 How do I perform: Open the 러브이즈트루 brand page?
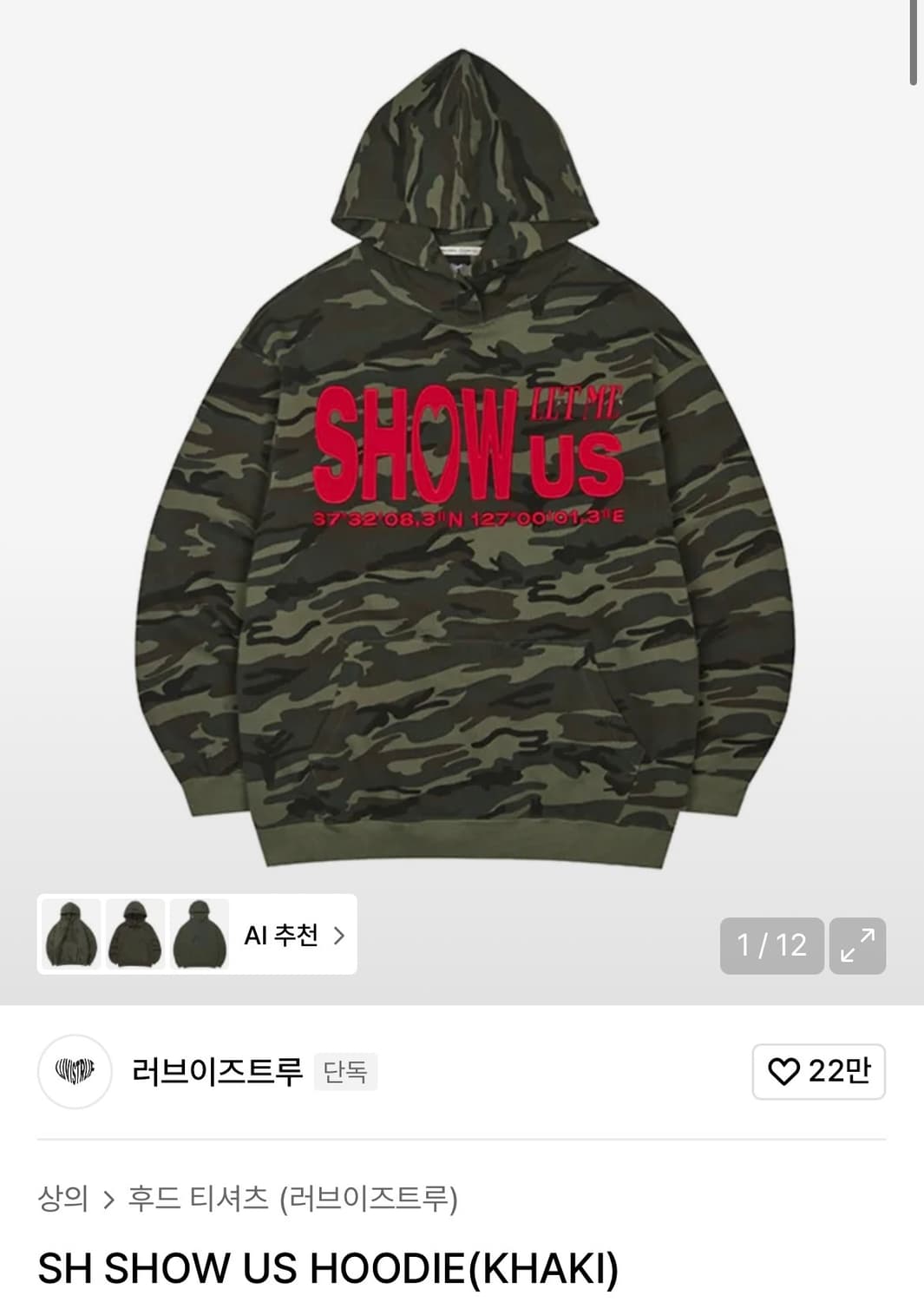click(x=214, y=1071)
